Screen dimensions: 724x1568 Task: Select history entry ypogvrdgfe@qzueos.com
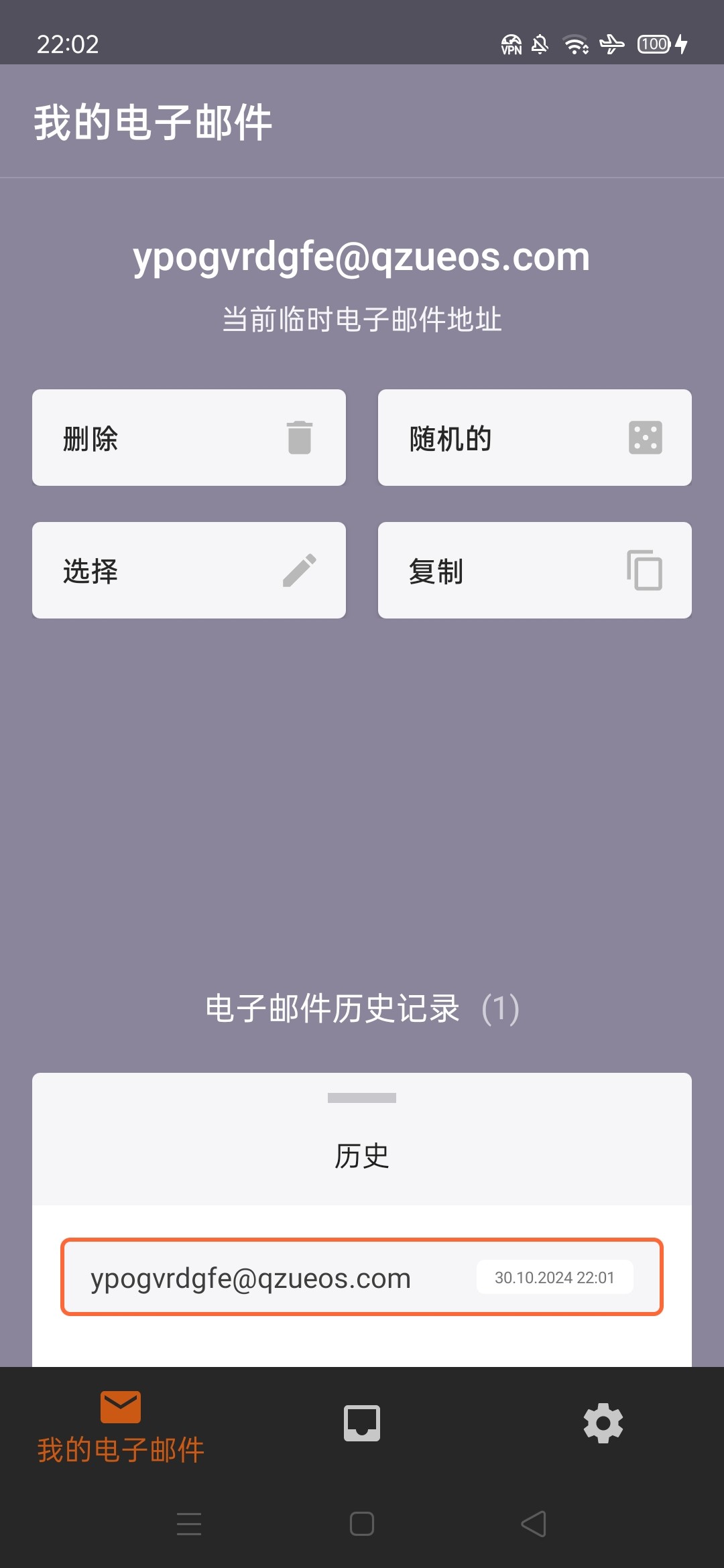pyautogui.click(x=362, y=1277)
